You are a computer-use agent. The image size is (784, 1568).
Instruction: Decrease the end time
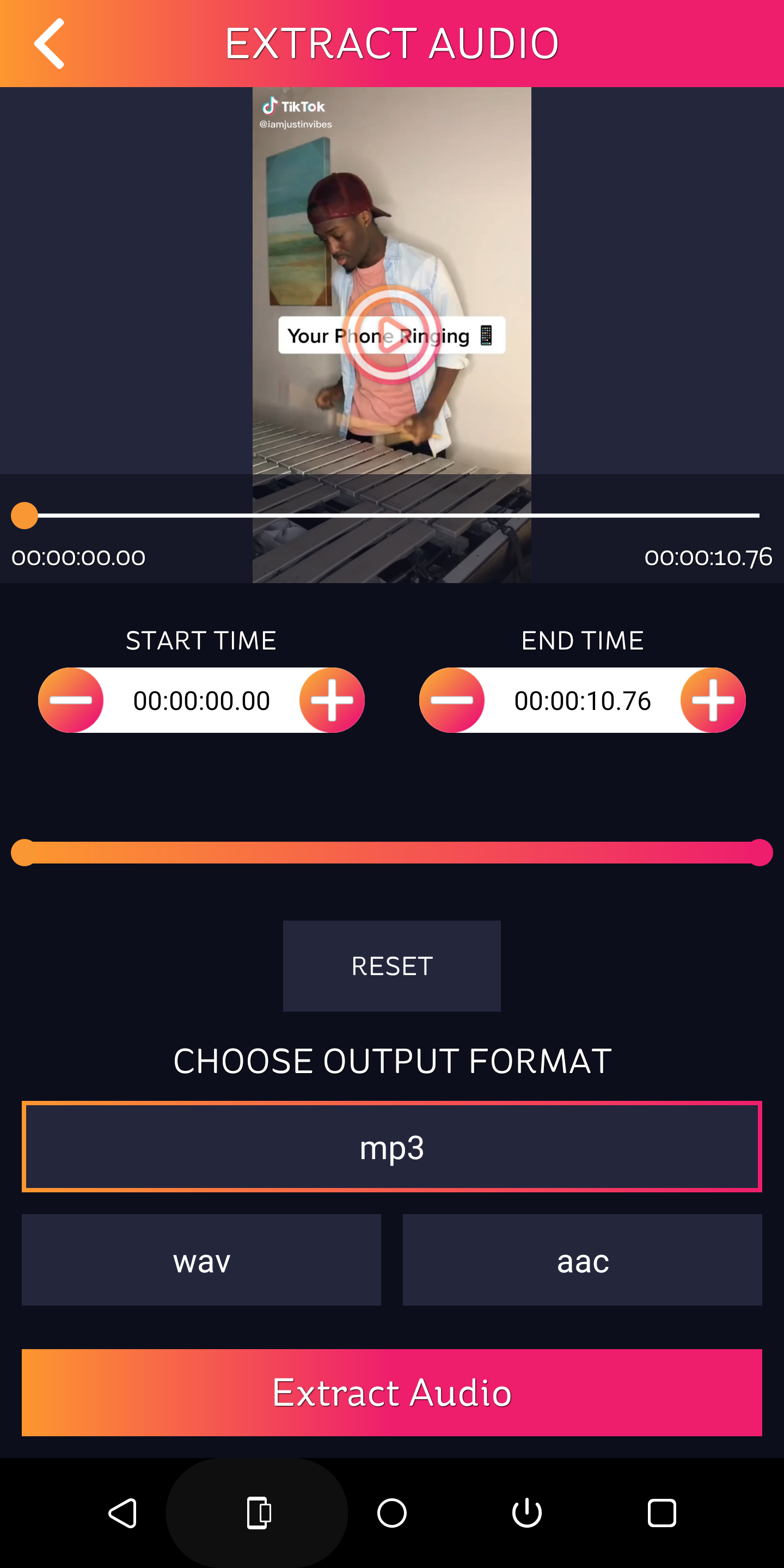click(x=452, y=700)
